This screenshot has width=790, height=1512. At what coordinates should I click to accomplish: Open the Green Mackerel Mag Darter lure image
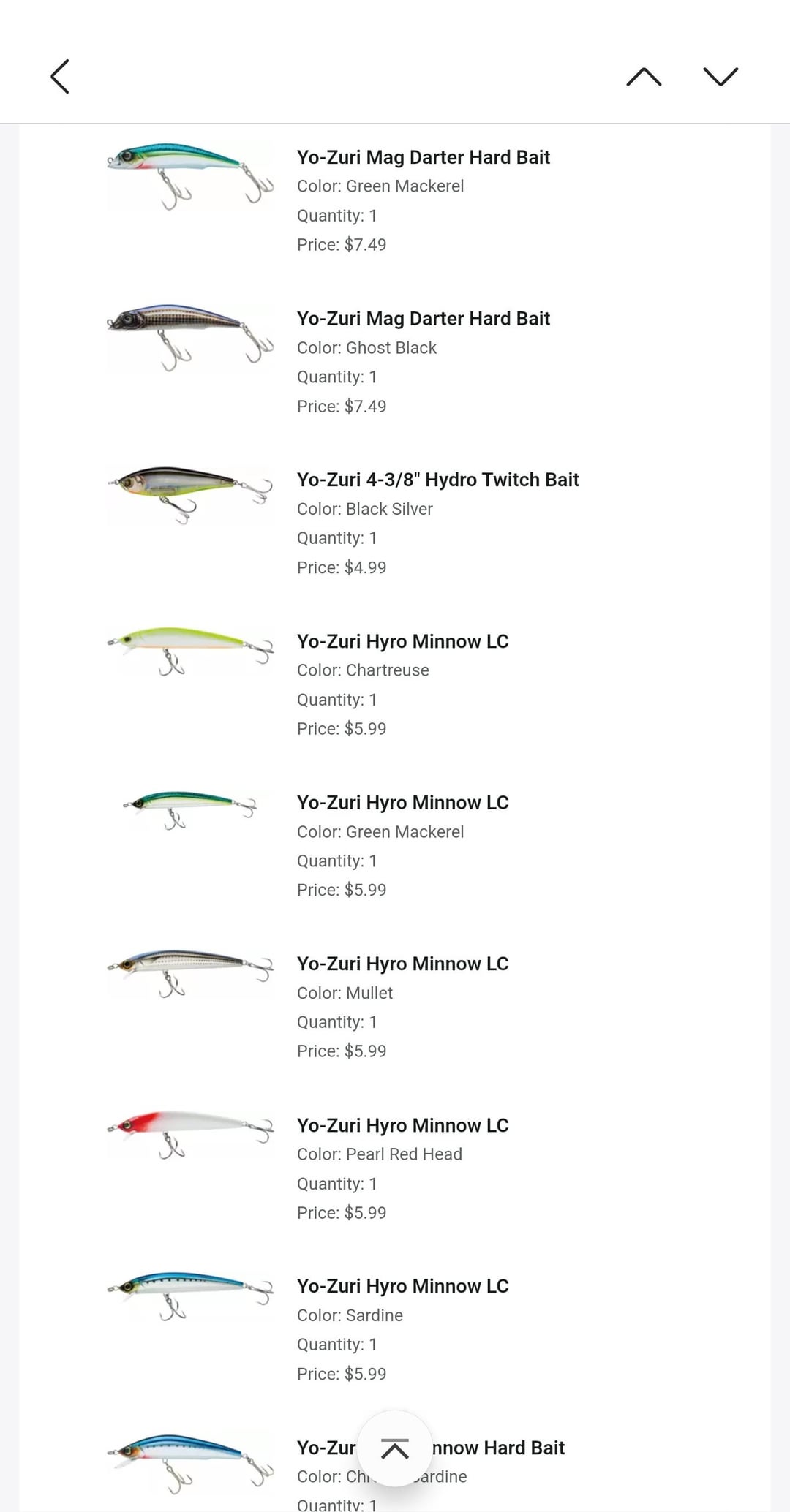click(x=190, y=175)
